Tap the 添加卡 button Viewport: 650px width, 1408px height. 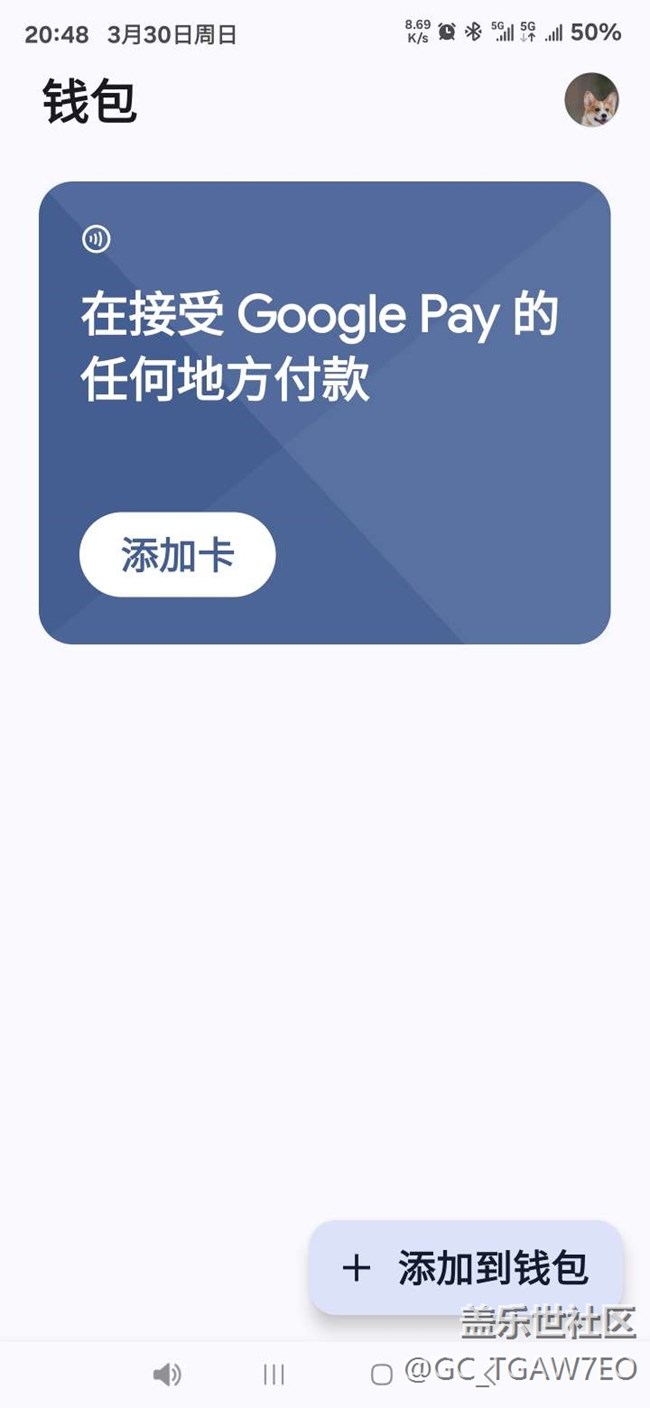[x=177, y=555]
